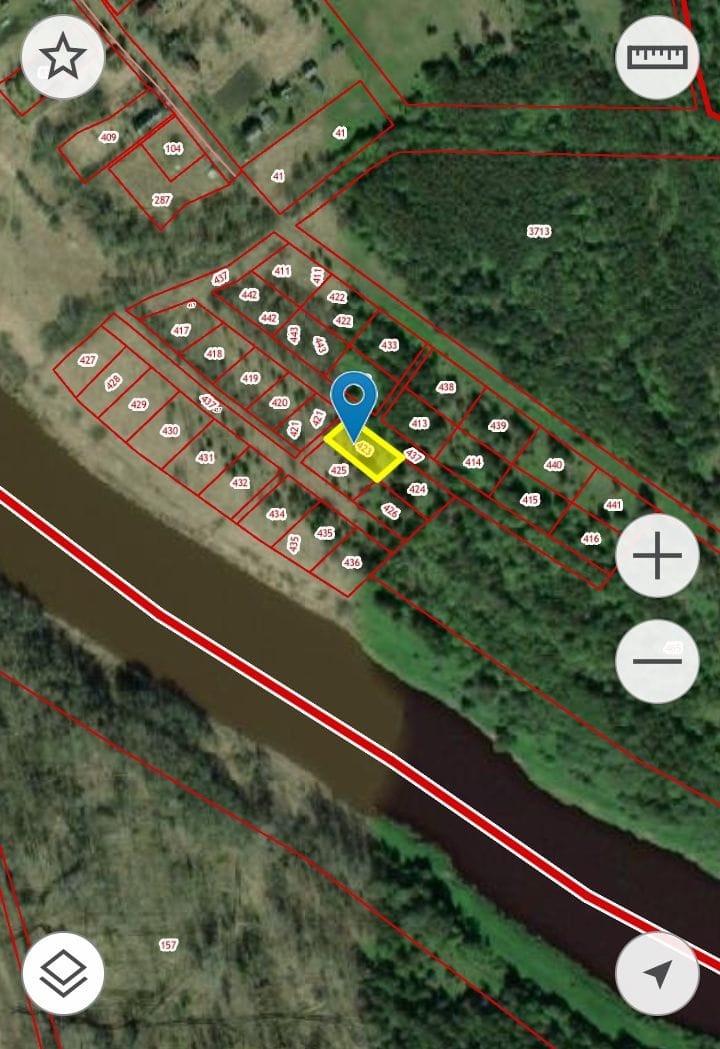Viewport: 720px width, 1049px height.
Task: Open the map layers selector
Action: tap(63, 973)
